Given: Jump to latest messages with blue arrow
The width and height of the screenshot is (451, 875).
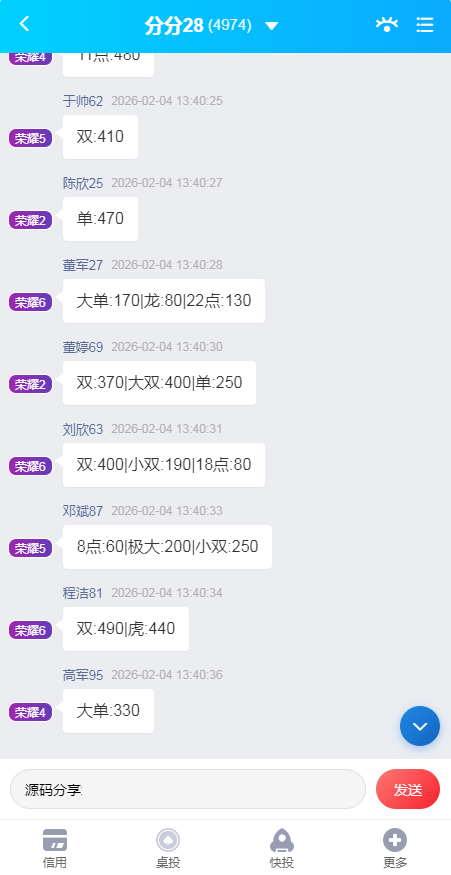Looking at the screenshot, I should [420, 726].
